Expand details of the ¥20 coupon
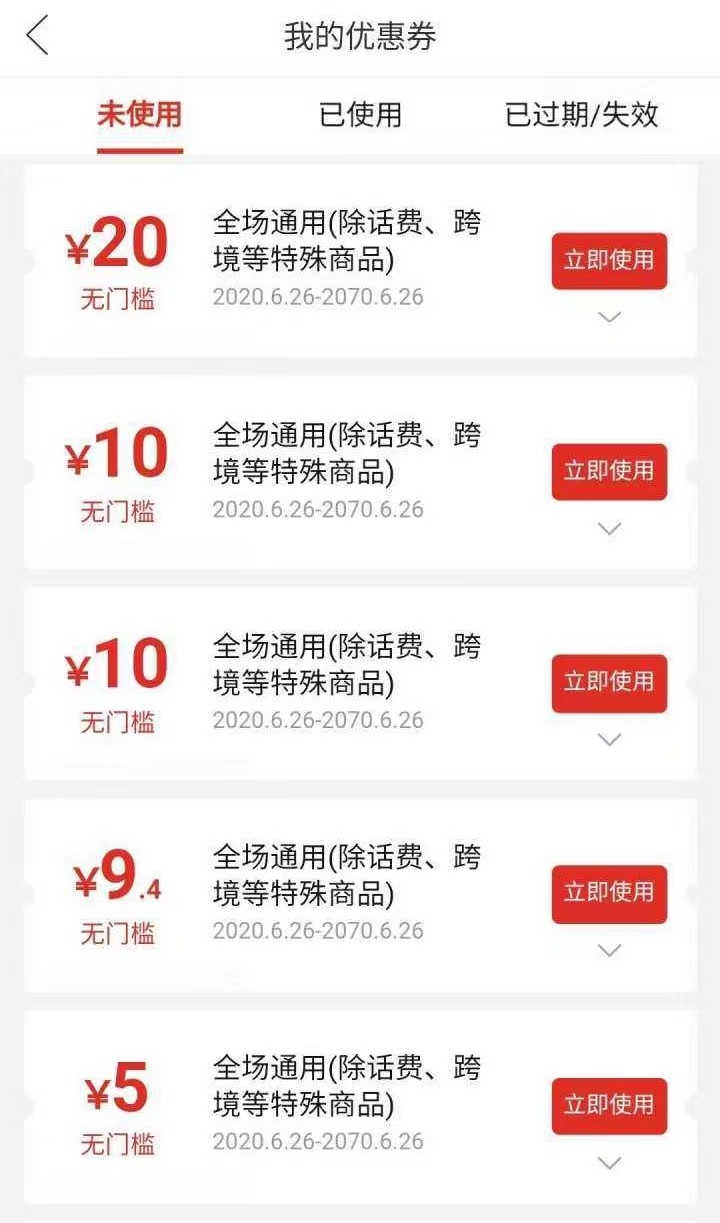Screen dimensions: 720x1223 609,318
